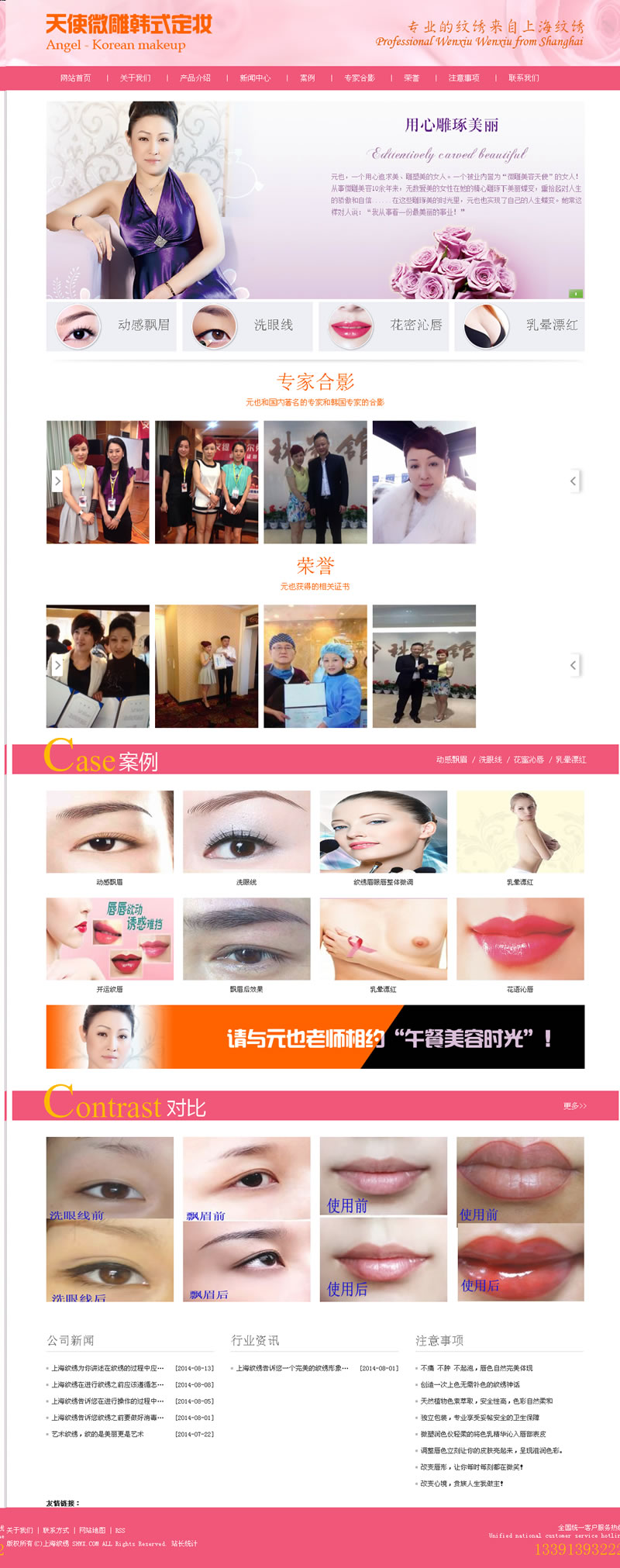This screenshot has width=620, height=1568.
Task: Open the 纹绣眉眼唇整体微调 case thumbnail
Action: pyautogui.click(x=384, y=832)
